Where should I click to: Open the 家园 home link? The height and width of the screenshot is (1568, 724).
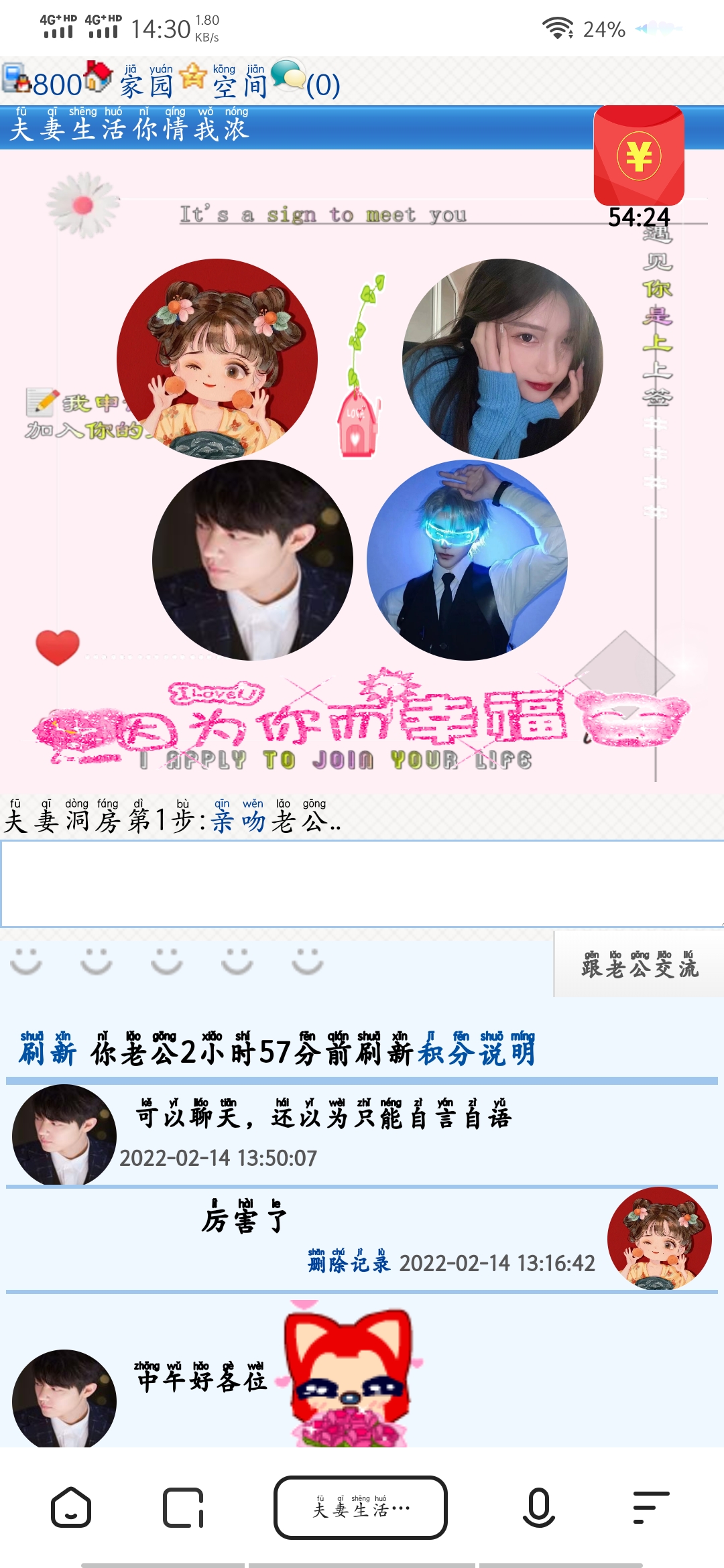click(147, 86)
